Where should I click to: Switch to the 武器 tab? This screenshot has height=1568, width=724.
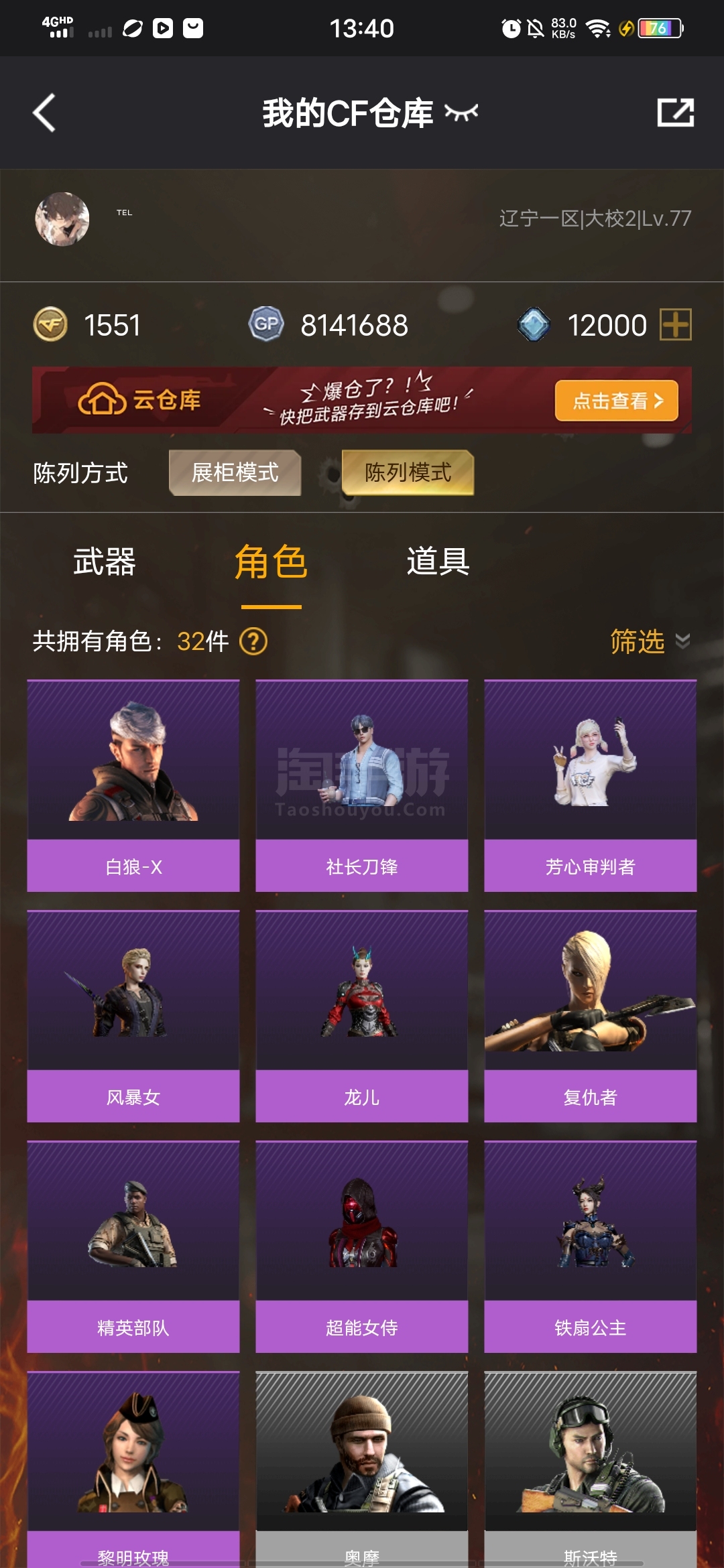[x=105, y=562]
